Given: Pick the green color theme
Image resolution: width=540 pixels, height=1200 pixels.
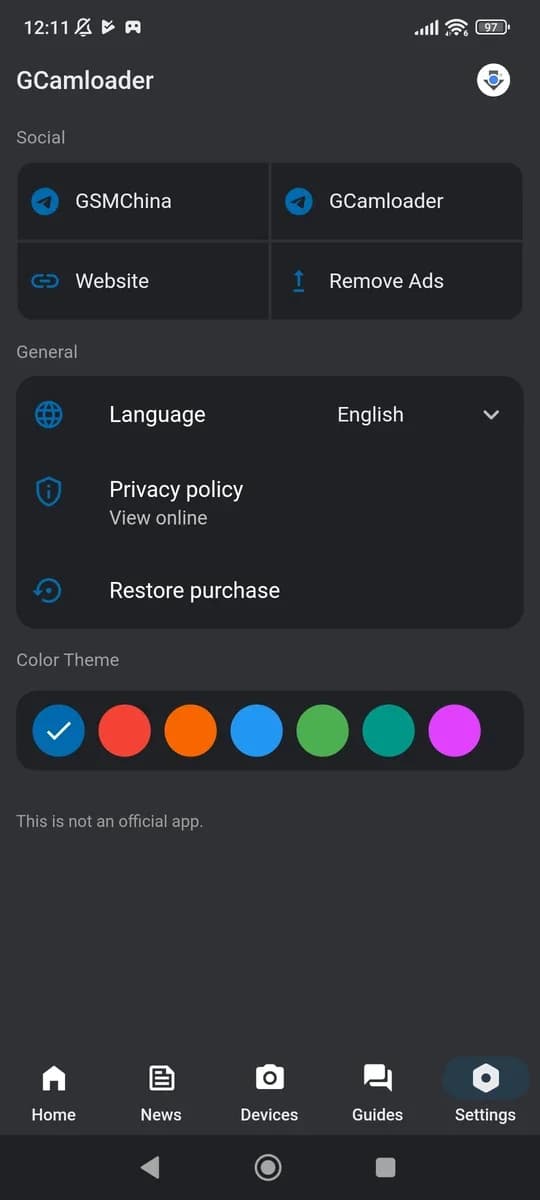Looking at the screenshot, I should (x=323, y=731).
